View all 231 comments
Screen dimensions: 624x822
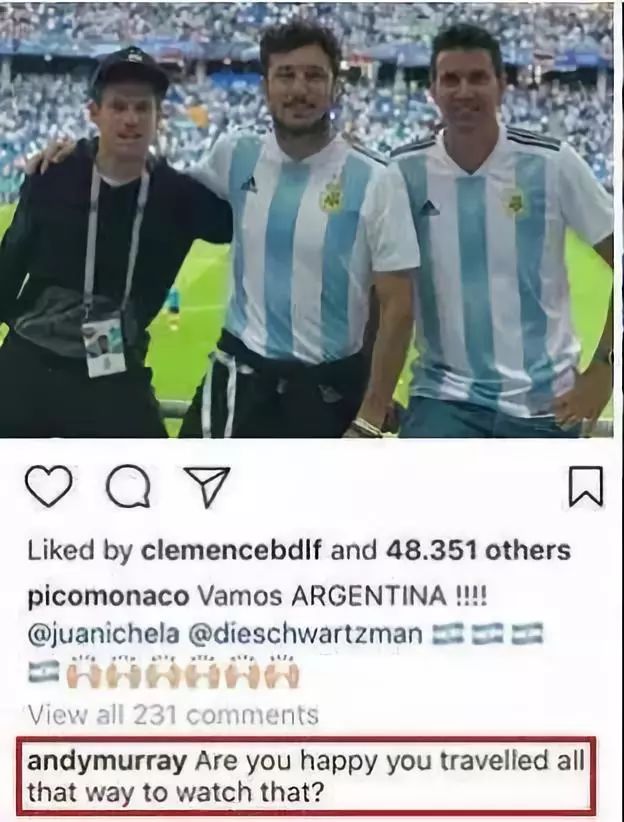(x=172, y=714)
